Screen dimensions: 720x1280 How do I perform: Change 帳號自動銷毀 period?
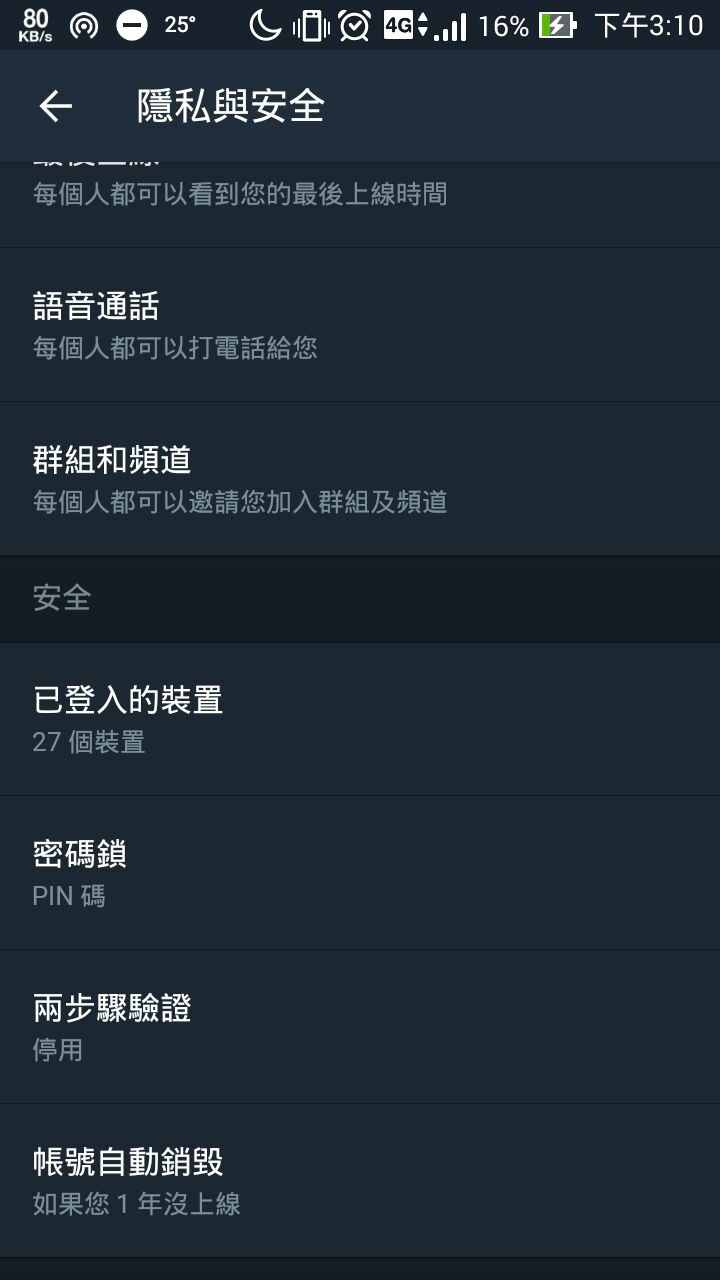[x=360, y=1181]
